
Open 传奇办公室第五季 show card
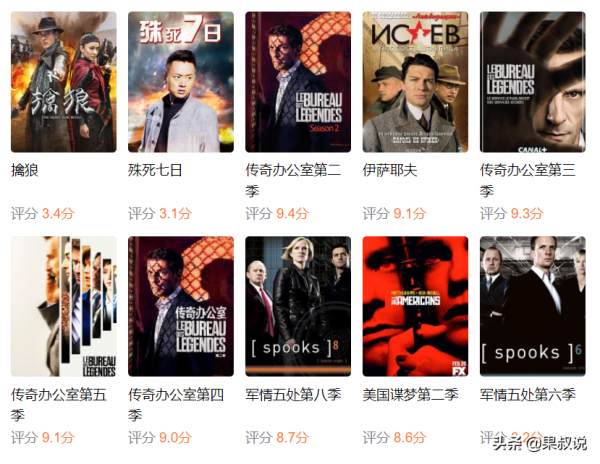(x=63, y=306)
